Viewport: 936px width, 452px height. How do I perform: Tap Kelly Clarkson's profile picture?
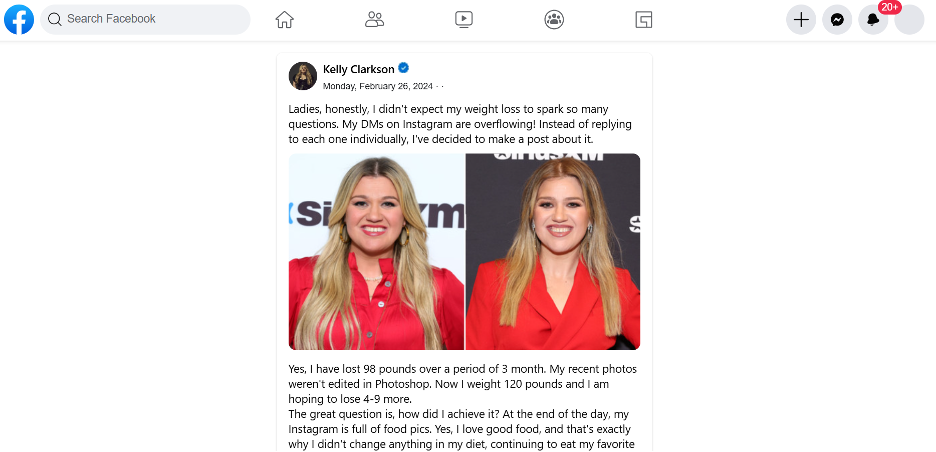[303, 76]
